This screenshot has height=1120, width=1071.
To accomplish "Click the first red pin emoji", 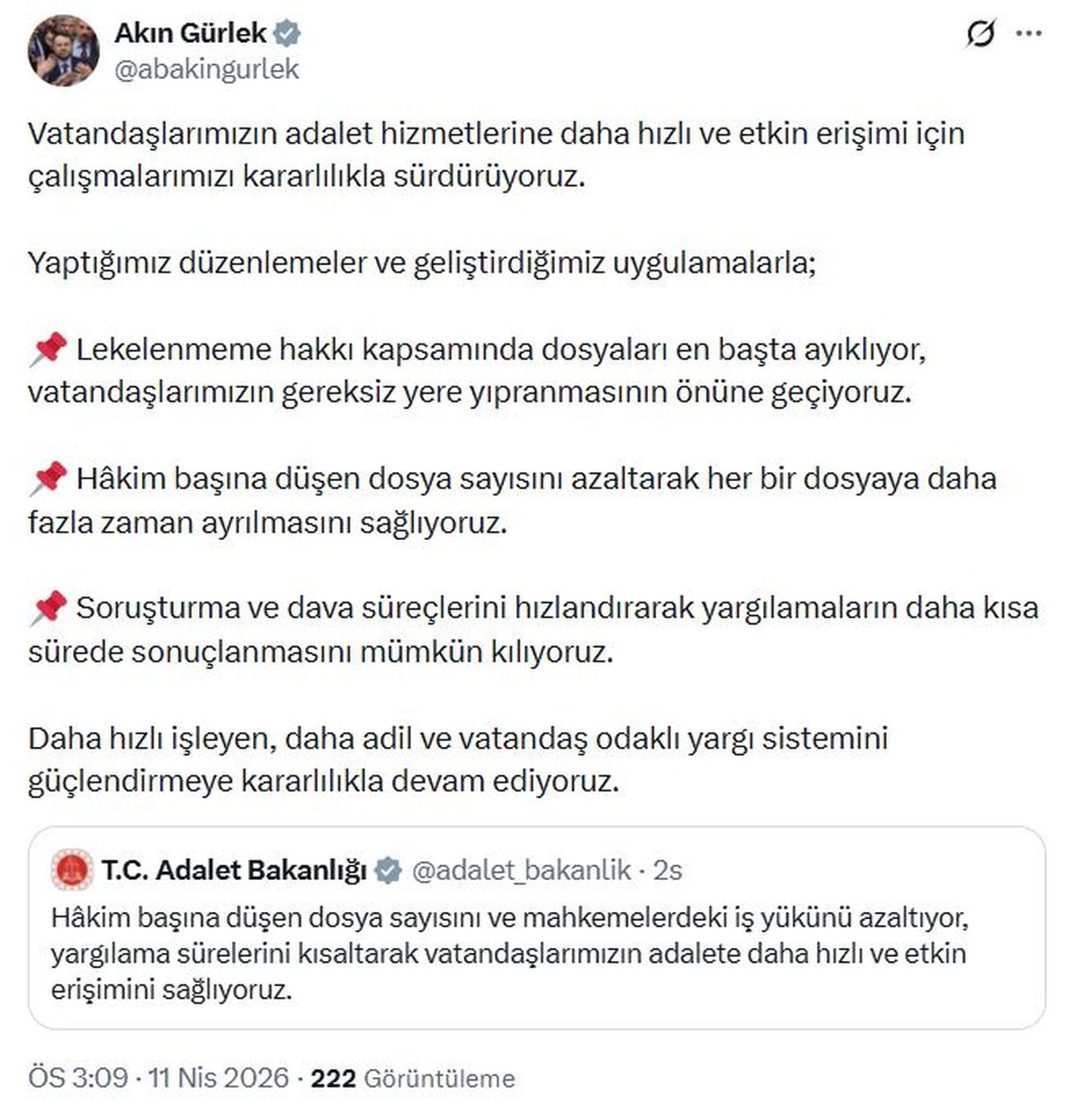I will [52, 347].
